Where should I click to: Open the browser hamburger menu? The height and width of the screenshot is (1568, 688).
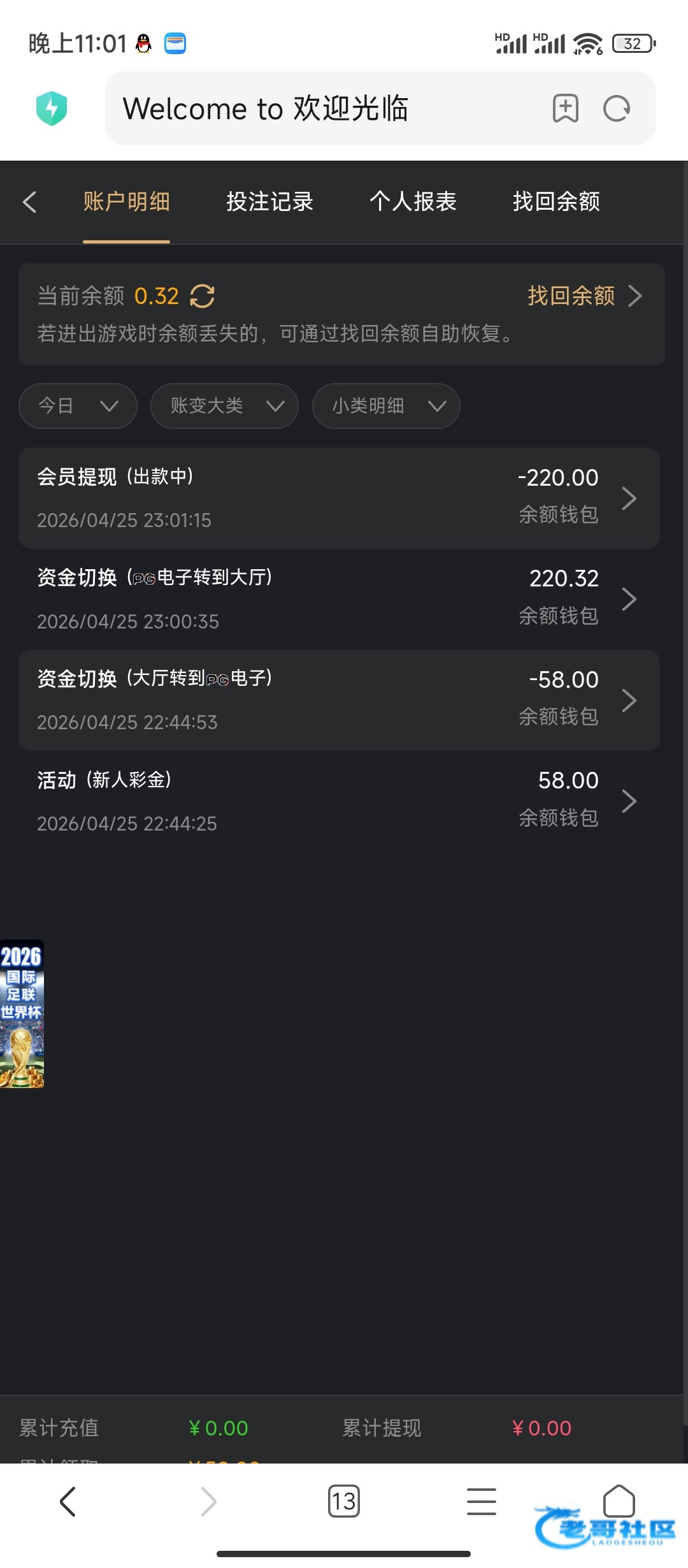482,1501
